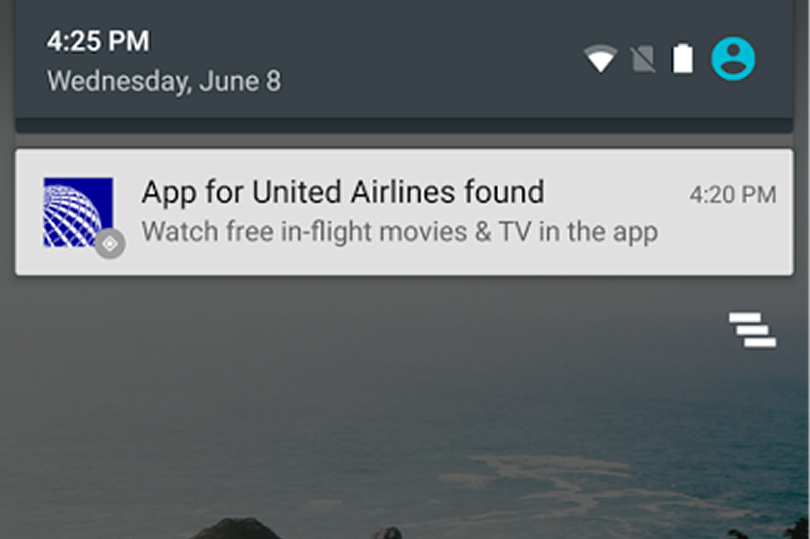810x539 pixels.
Task: Expand quick settings from date header
Action: point(164,81)
